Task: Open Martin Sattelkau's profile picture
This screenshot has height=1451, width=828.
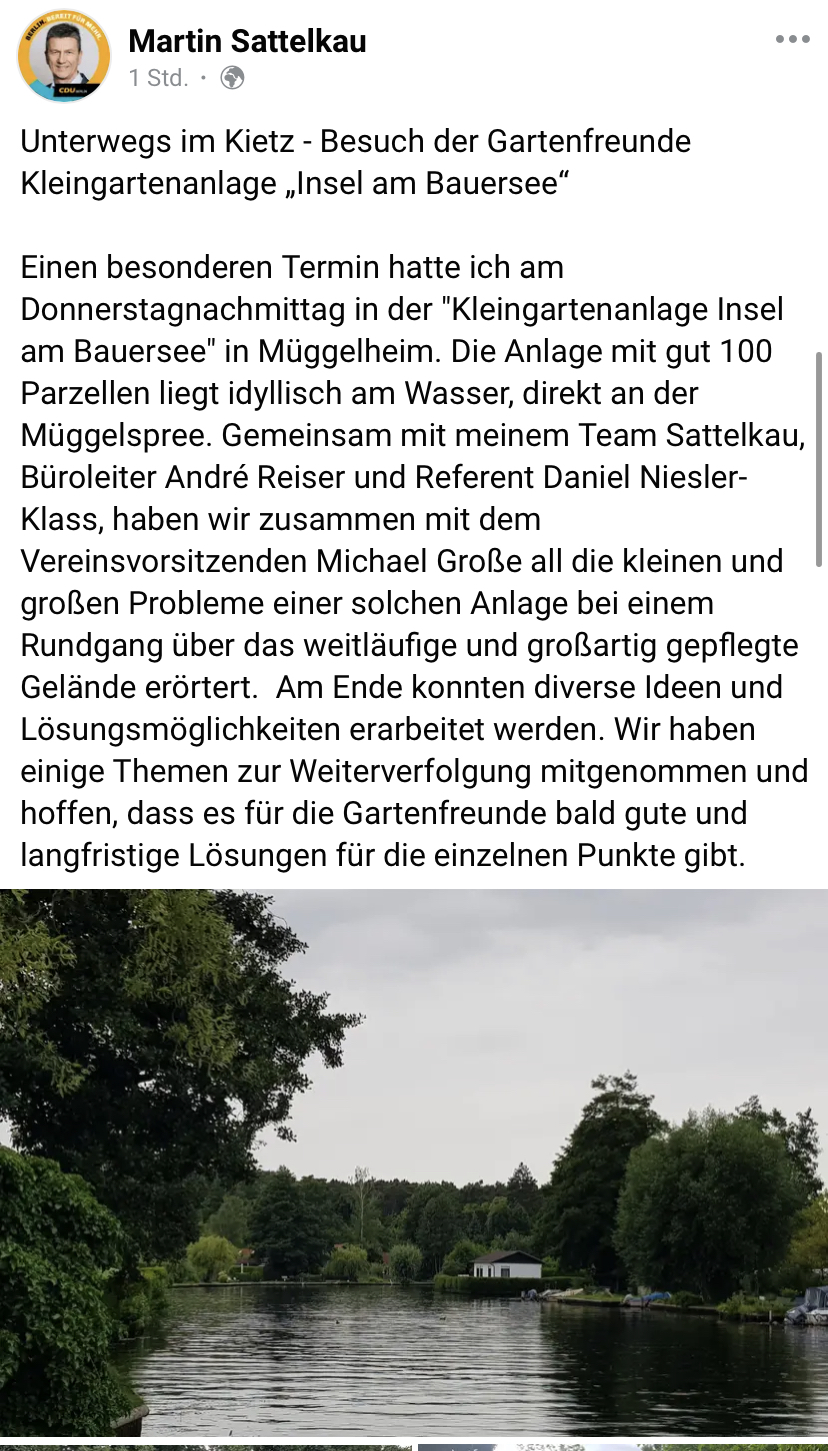Action: click(64, 57)
